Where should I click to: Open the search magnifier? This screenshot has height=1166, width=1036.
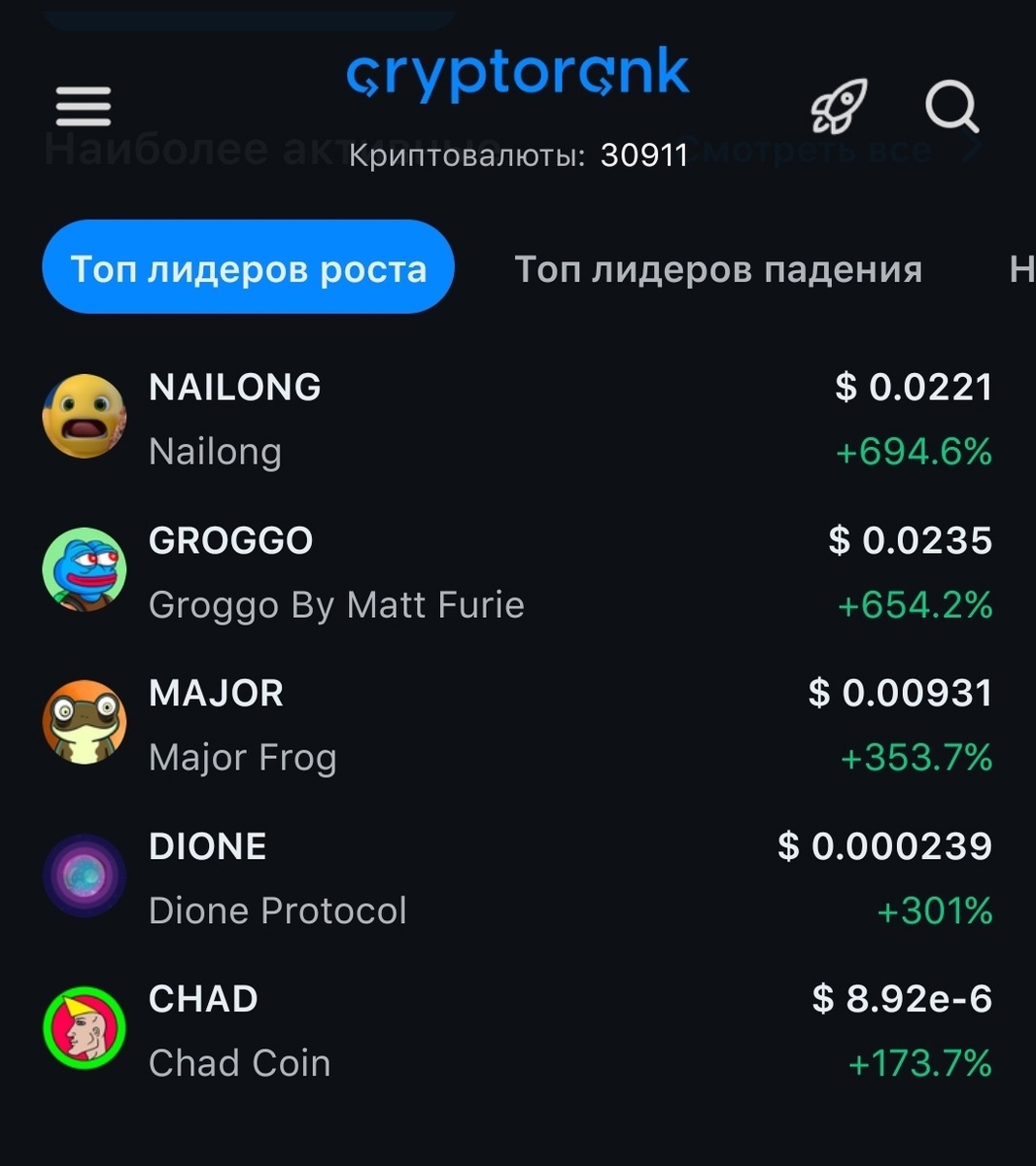[950, 106]
